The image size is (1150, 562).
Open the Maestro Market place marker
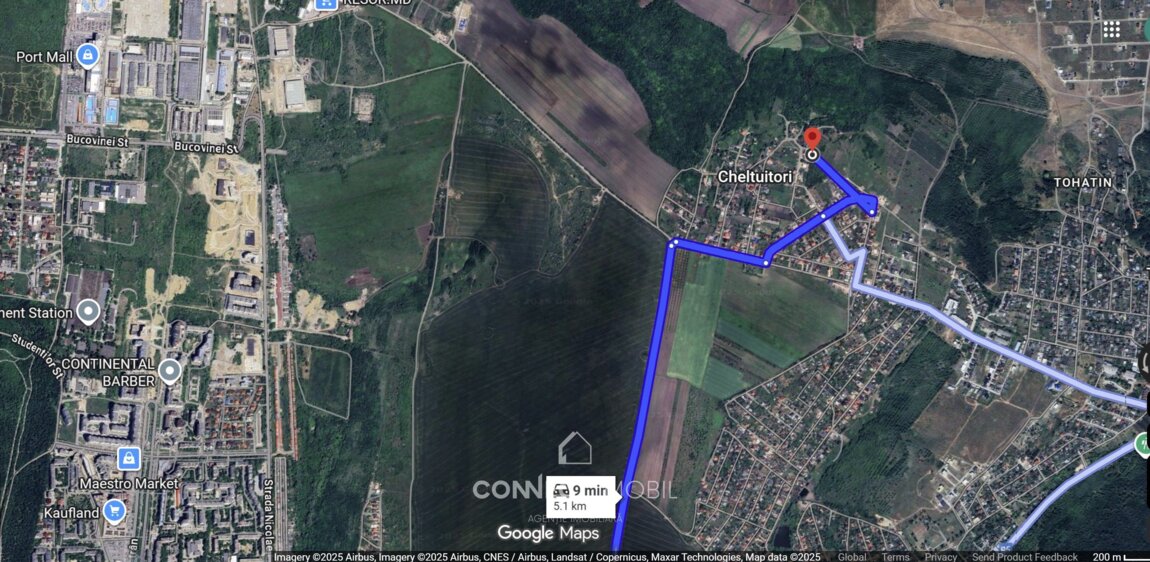(128, 459)
